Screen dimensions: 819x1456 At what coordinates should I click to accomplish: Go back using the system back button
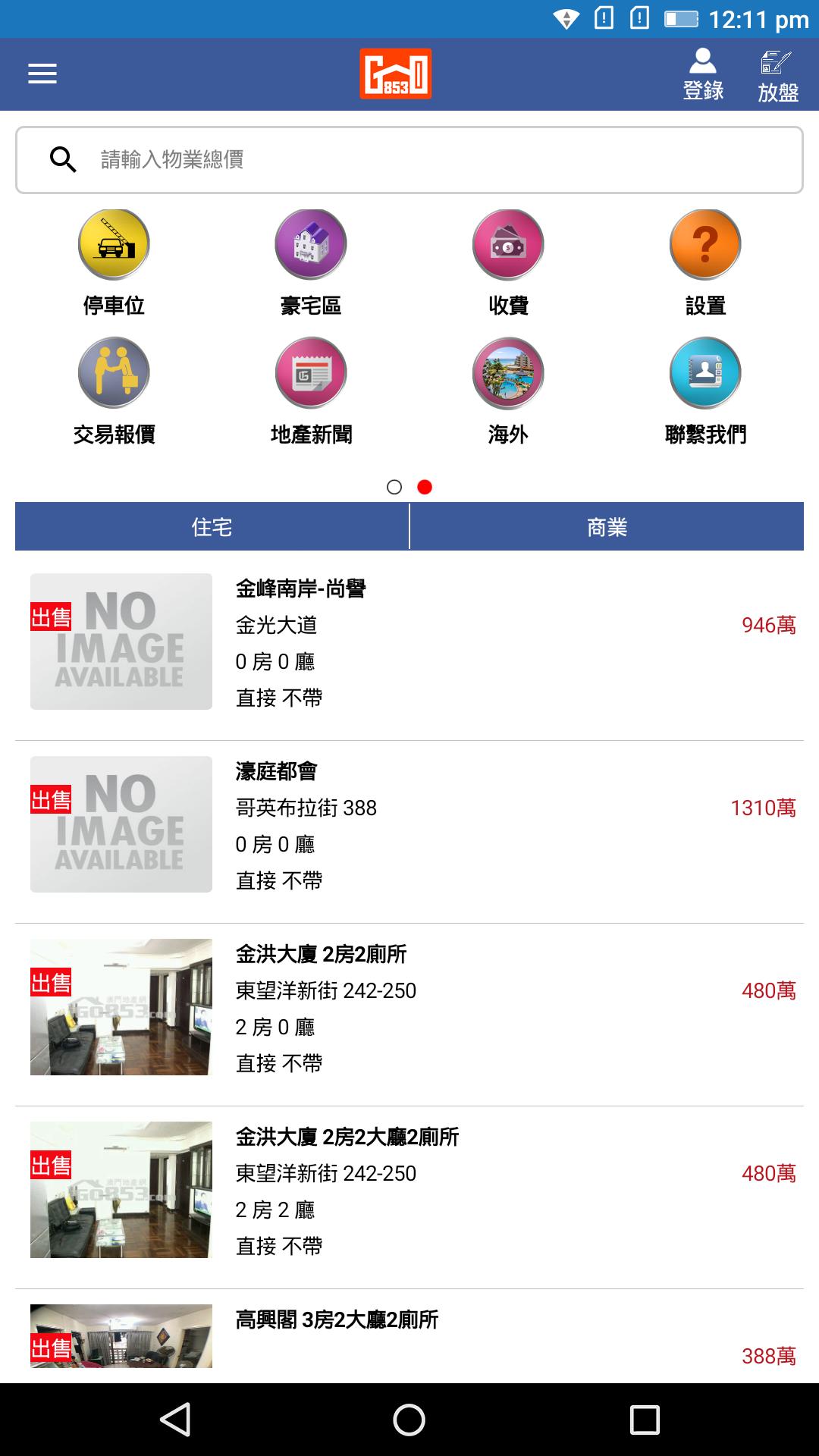coord(175,1420)
